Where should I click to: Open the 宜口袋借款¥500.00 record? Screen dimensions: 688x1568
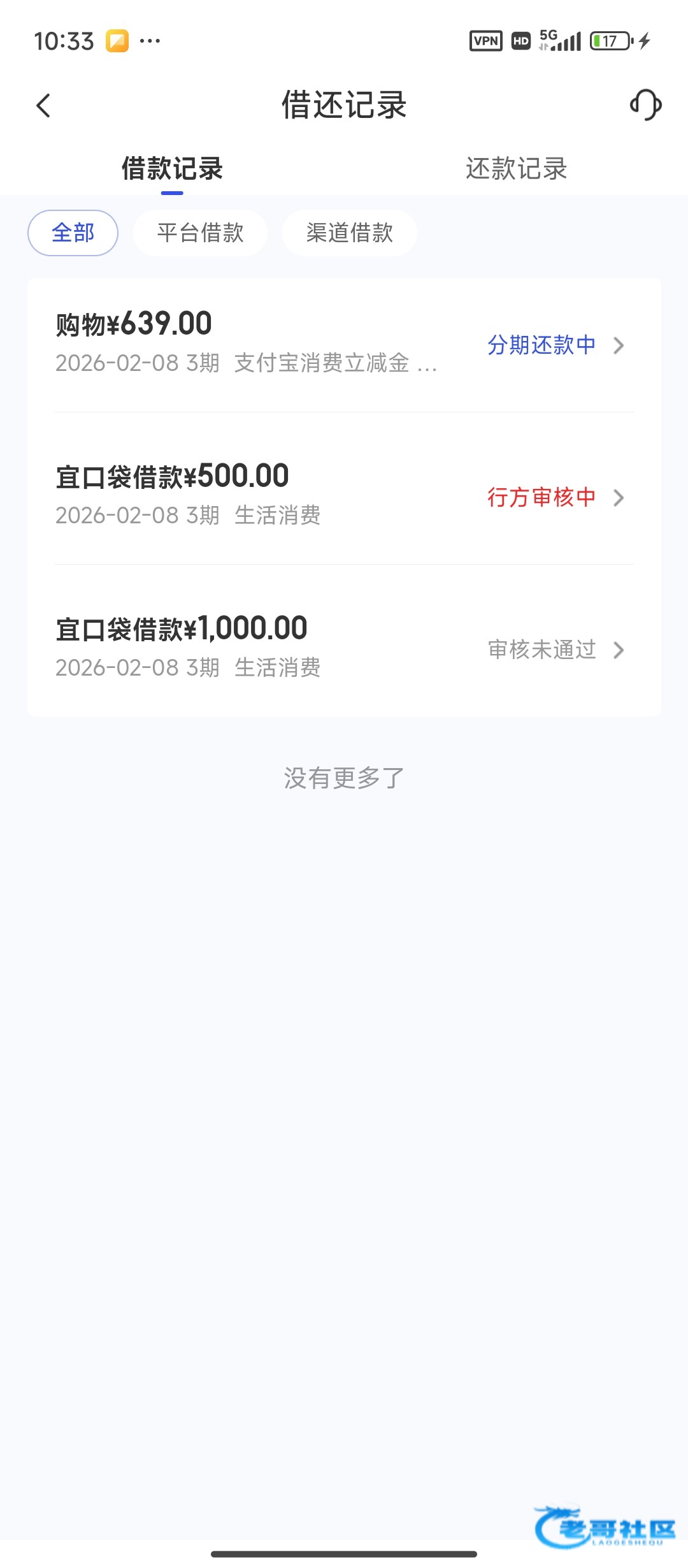click(x=344, y=496)
